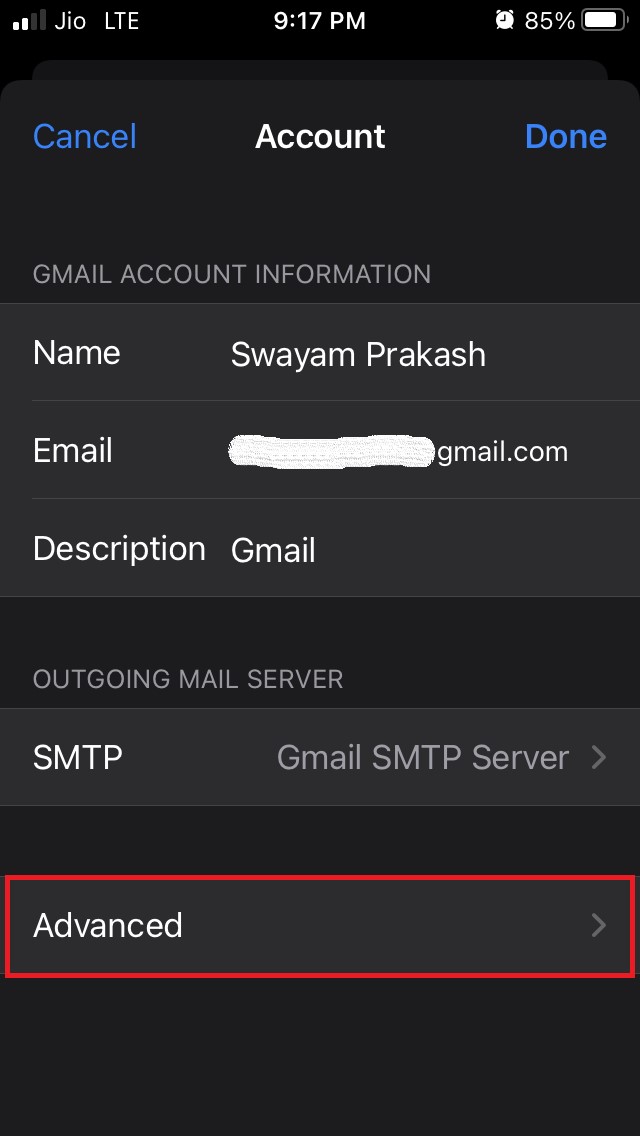Open the SMTP Gmail SMTP Server row
The image size is (640, 1136).
[x=320, y=758]
